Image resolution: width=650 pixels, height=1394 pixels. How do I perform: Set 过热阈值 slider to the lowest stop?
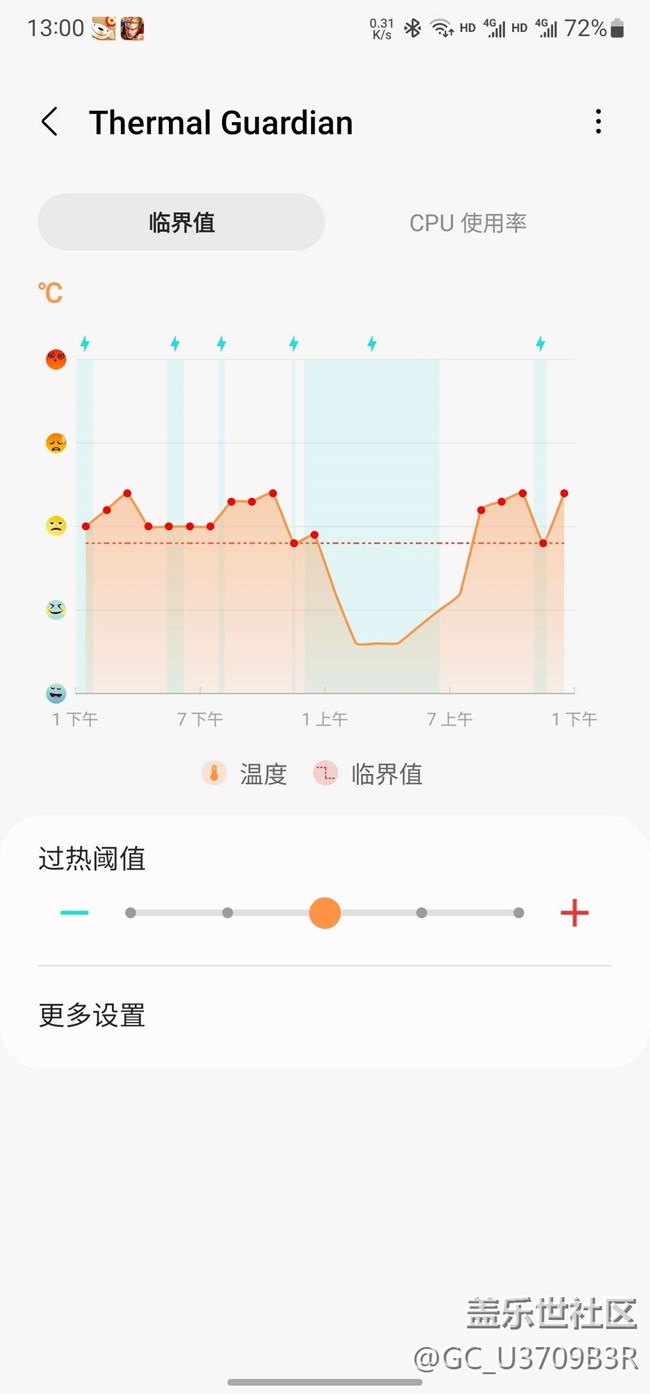pyautogui.click(x=131, y=912)
